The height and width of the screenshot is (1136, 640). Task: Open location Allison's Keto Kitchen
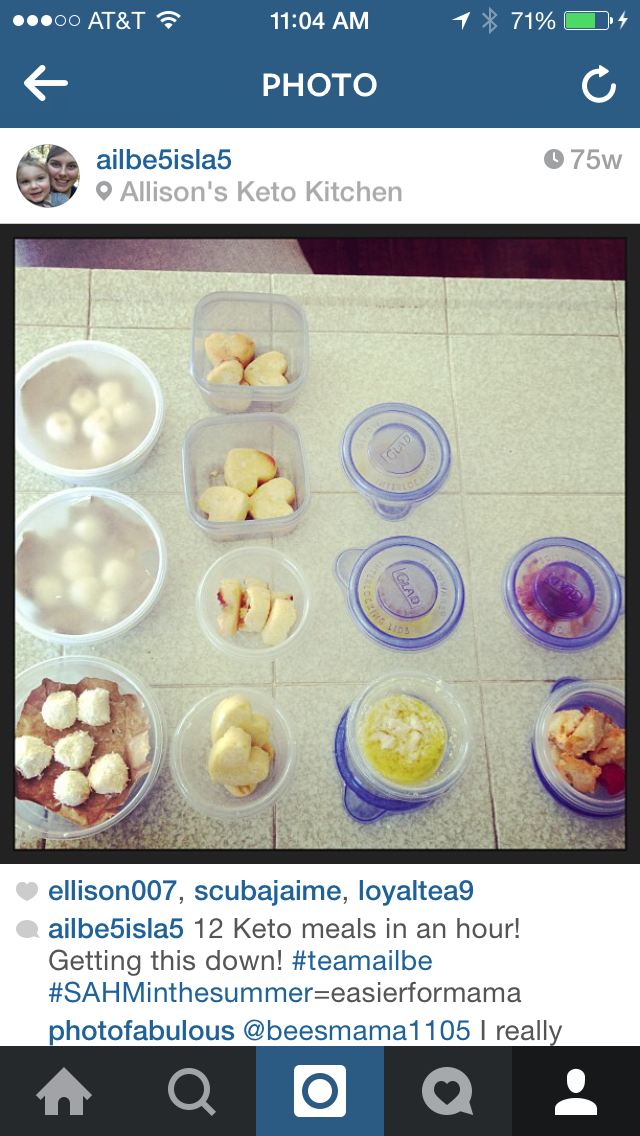coord(260,192)
